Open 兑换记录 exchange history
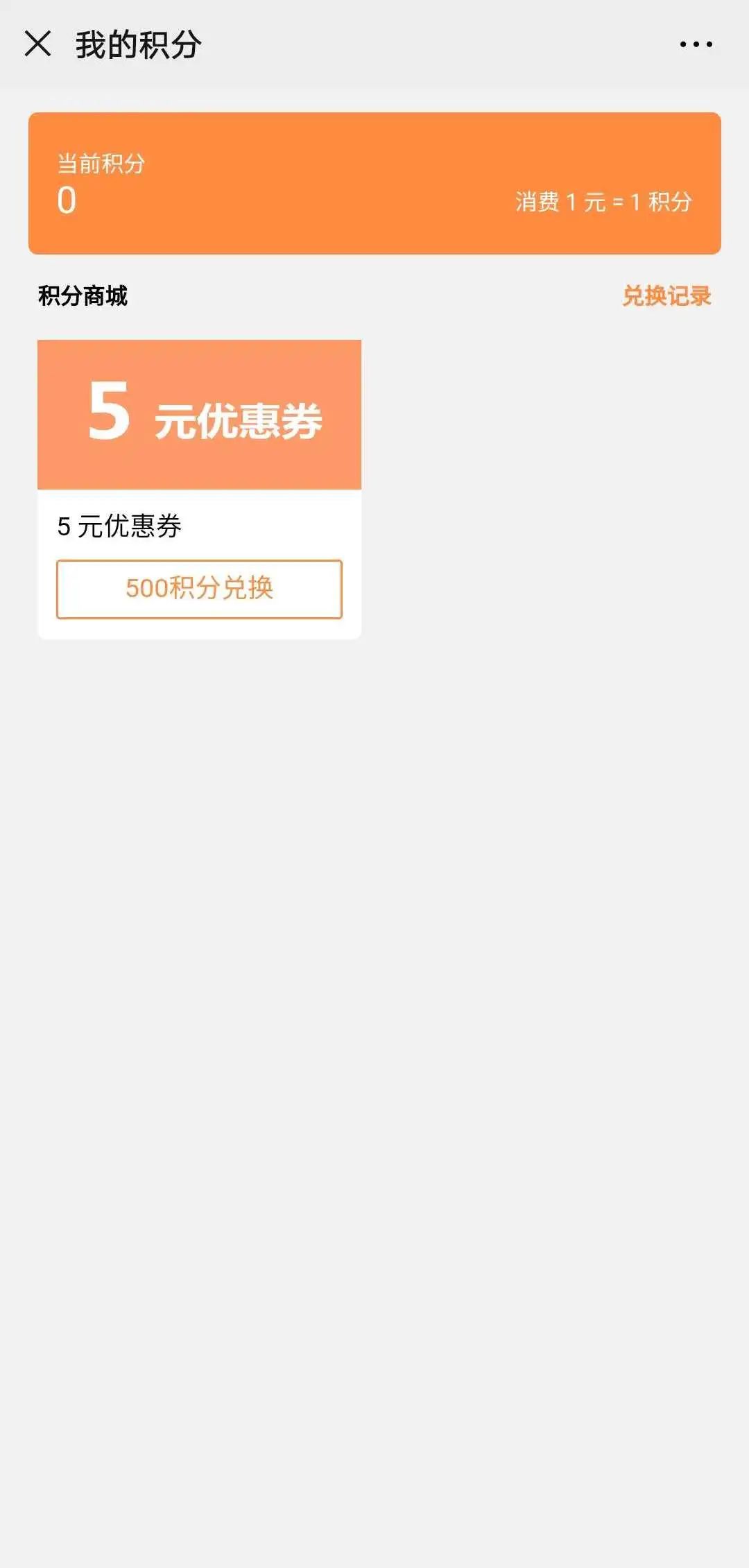 click(x=666, y=296)
